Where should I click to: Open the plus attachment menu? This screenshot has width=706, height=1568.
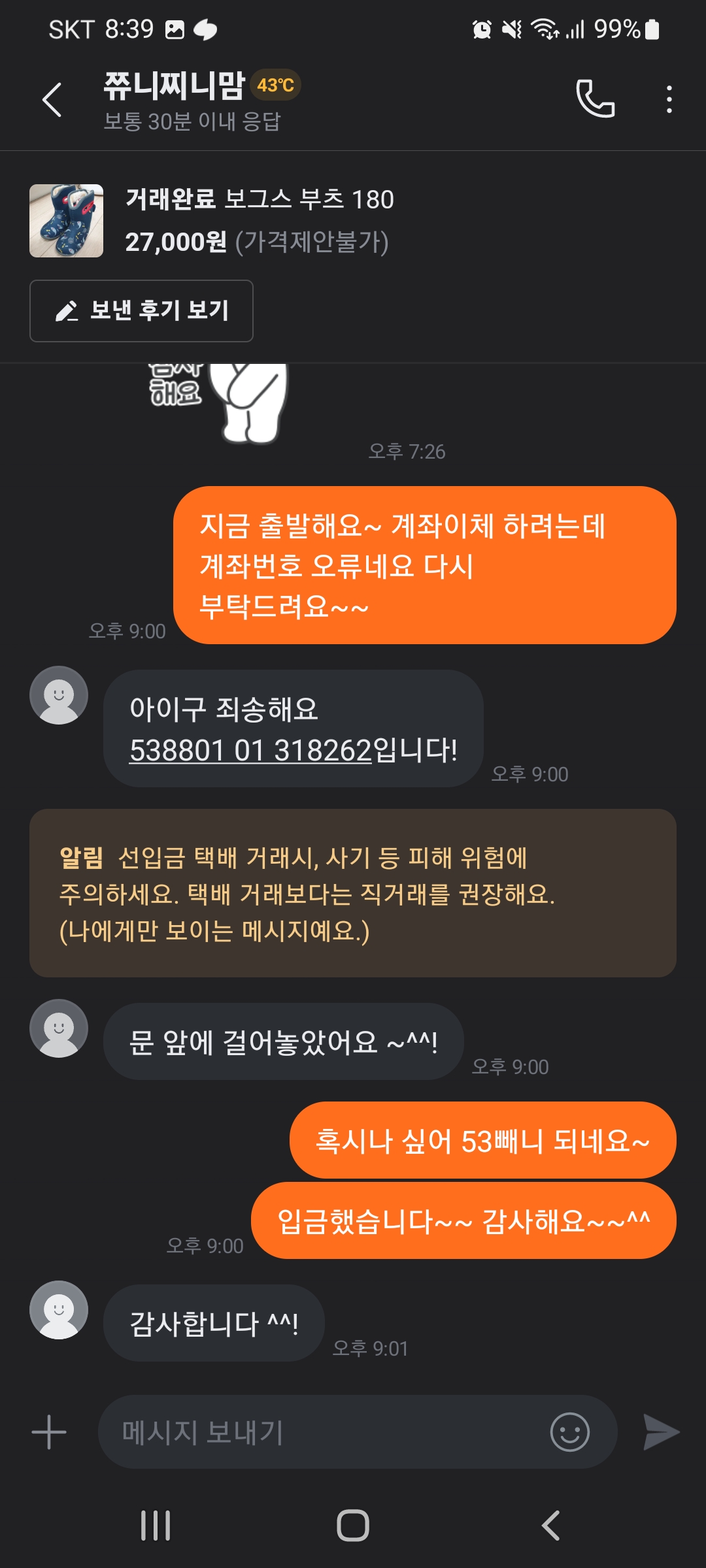click(49, 1432)
